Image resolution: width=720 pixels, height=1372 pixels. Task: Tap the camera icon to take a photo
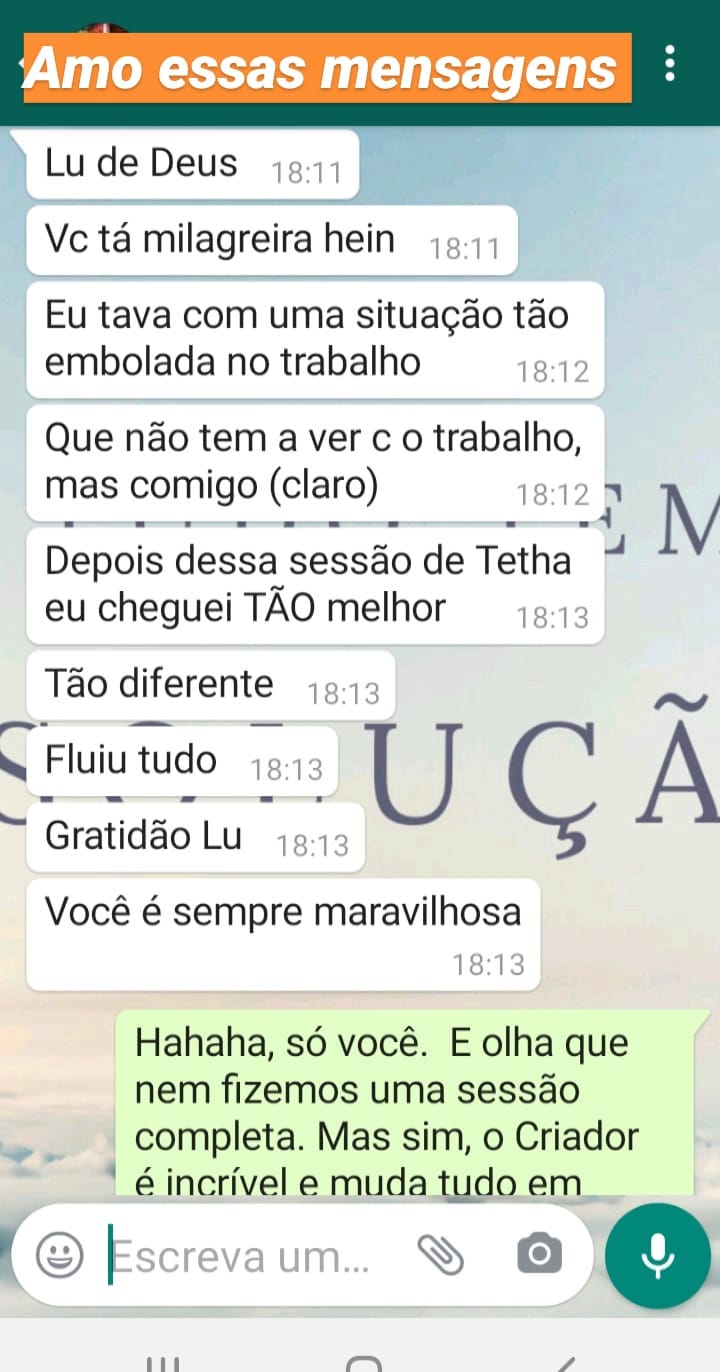click(x=540, y=1254)
